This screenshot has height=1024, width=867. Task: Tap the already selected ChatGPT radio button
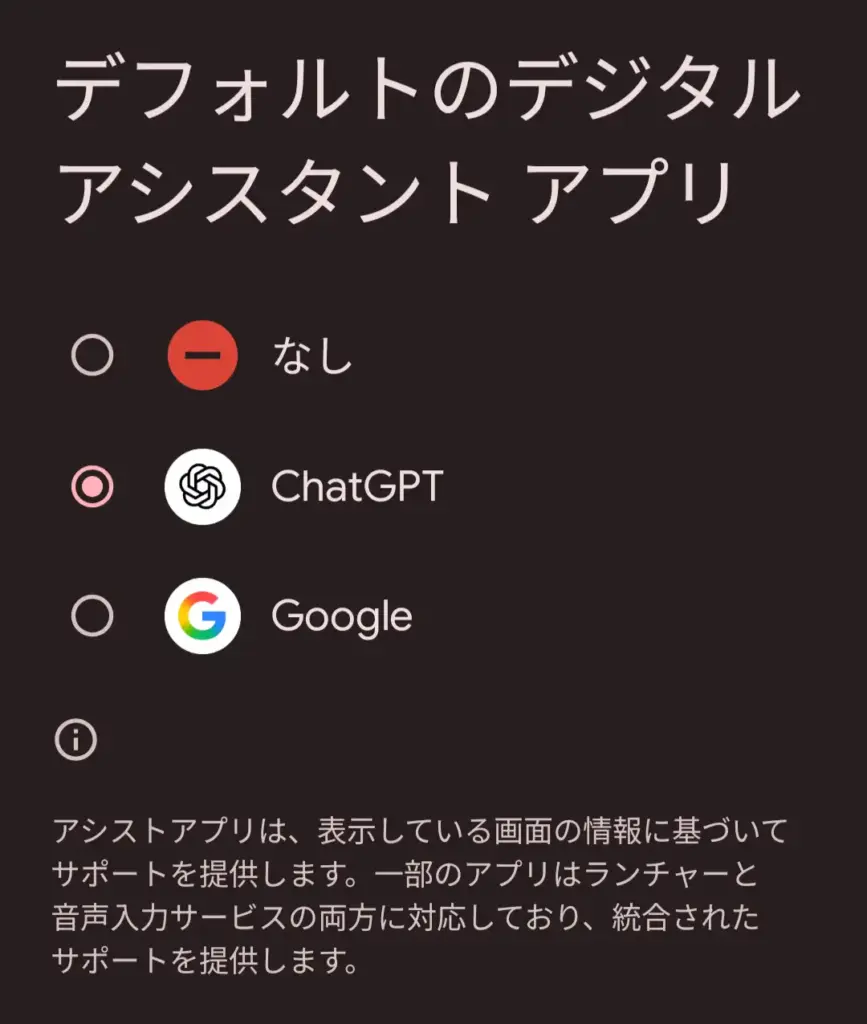coord(92,487)
